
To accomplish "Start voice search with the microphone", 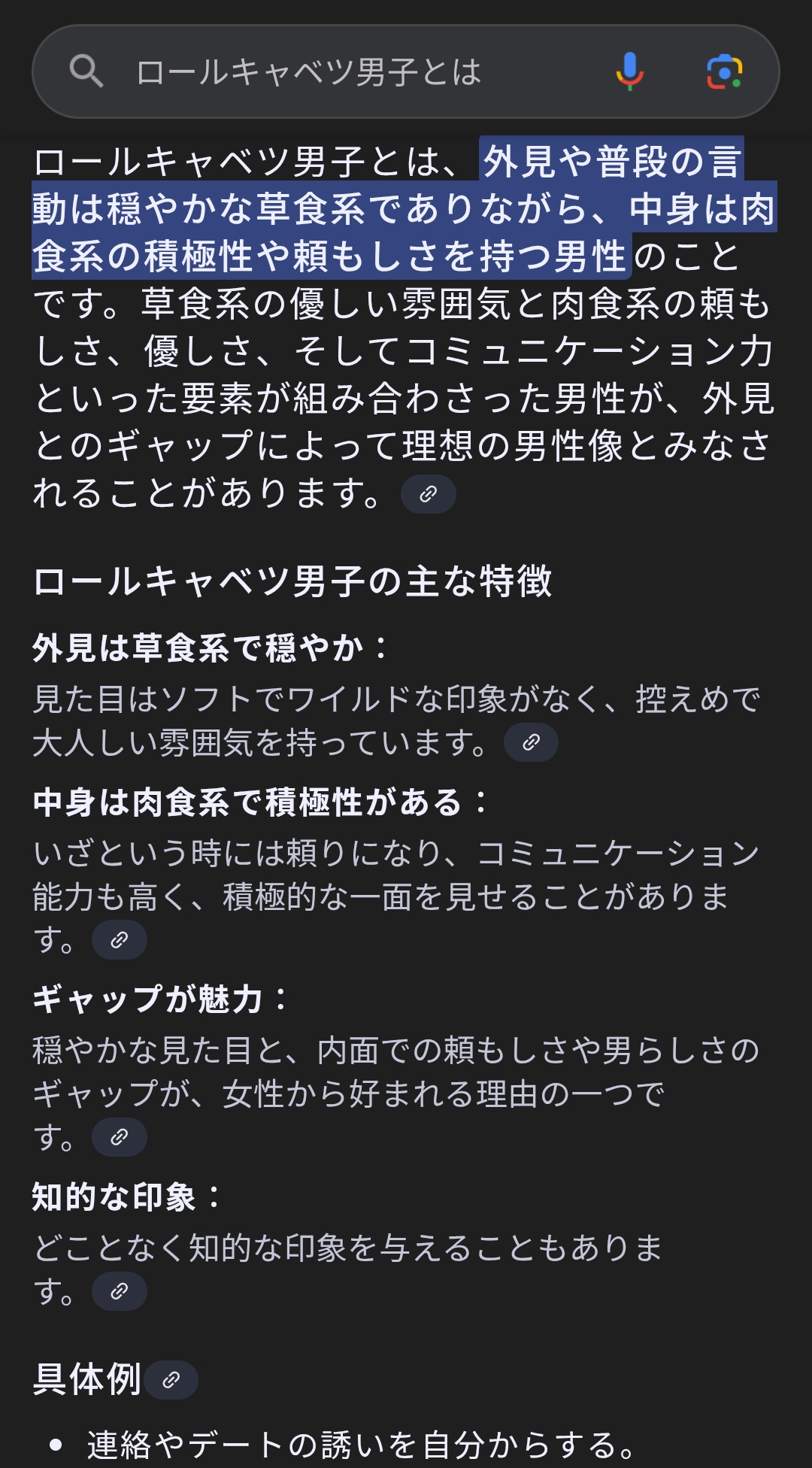I will click(629, 72).
